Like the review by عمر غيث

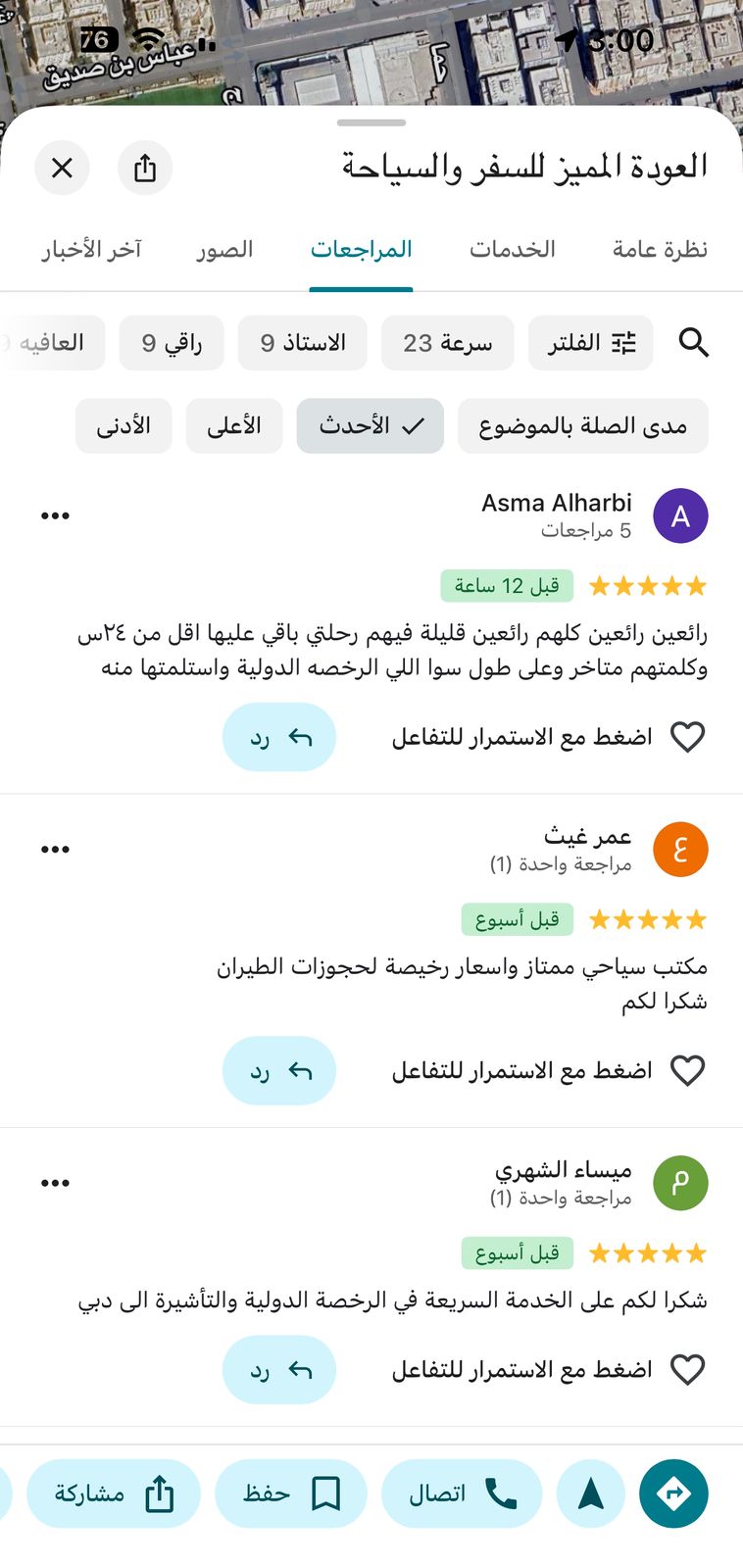[687, 1070]
